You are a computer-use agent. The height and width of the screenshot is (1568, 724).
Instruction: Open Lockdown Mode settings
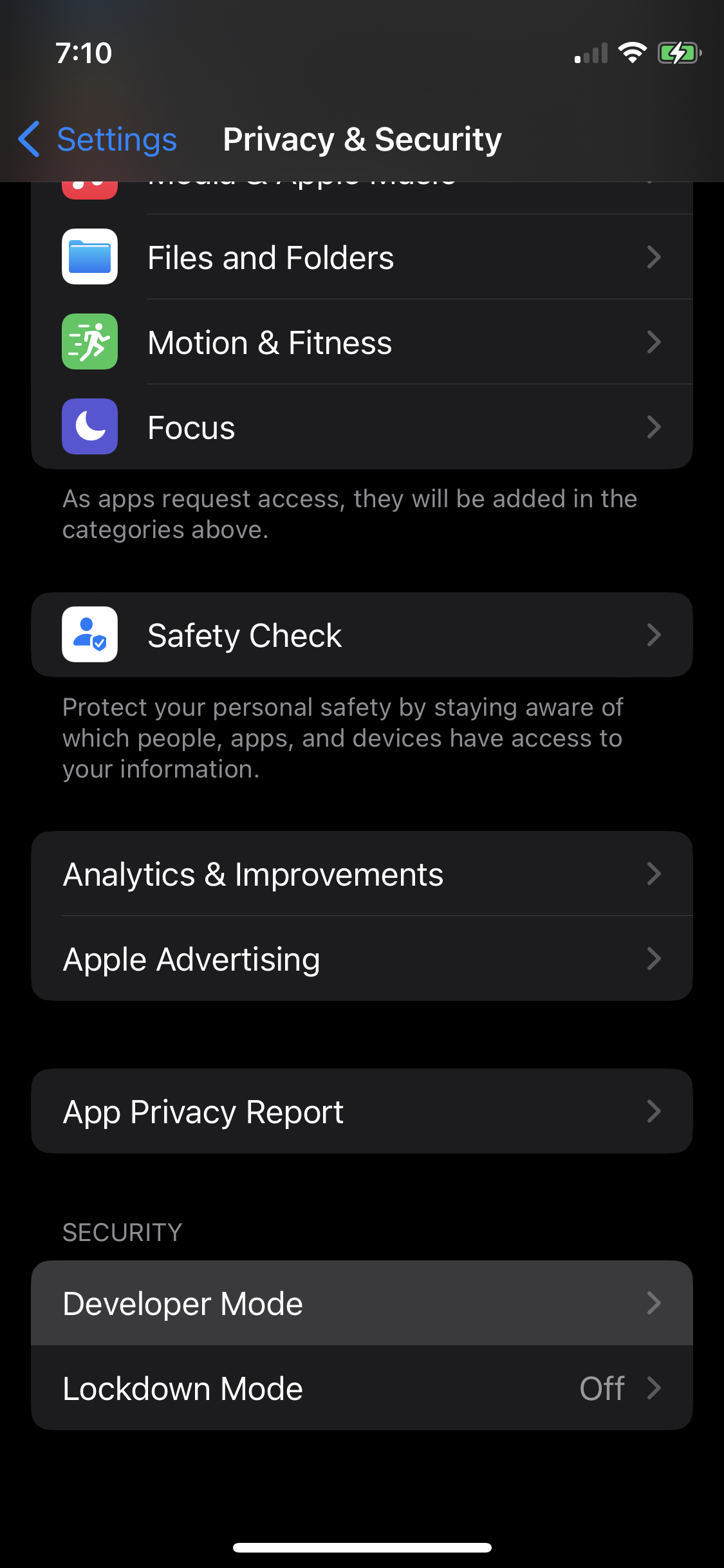coord(362,1388)
